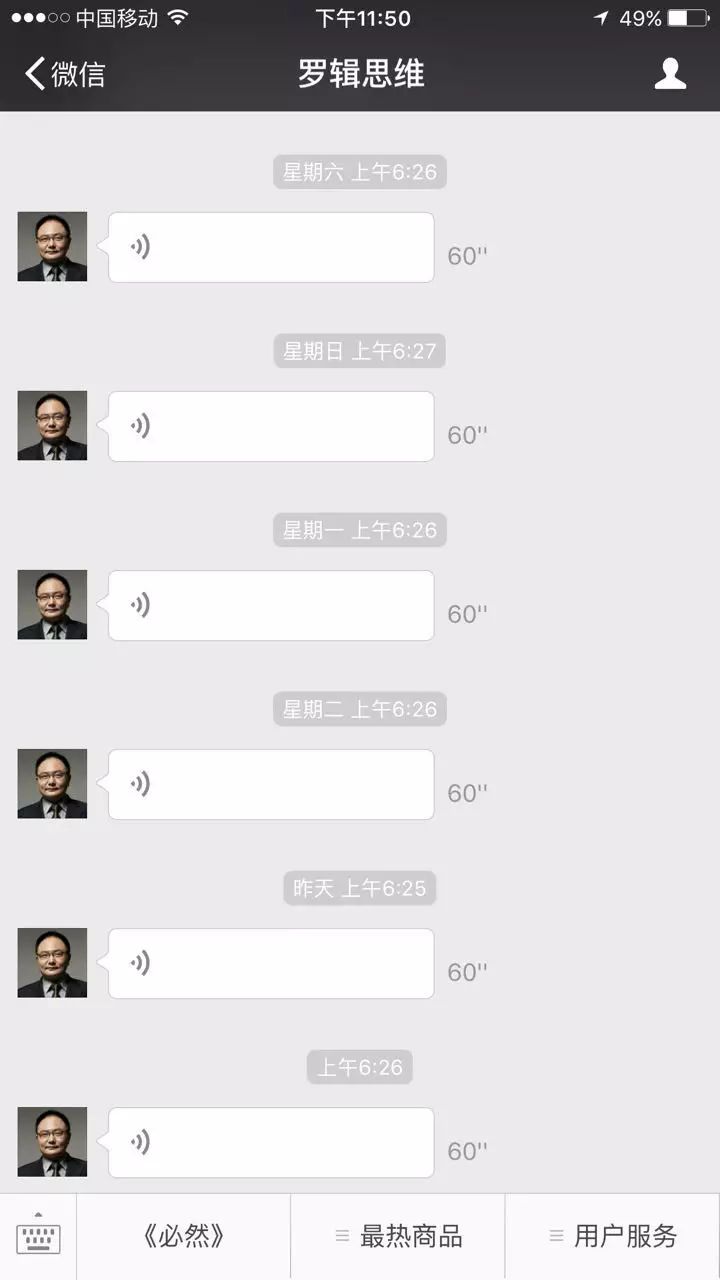Image resolution: width=720 pixels, height=1280 pixels.
Task: Play the voice message from 星期六 上午6:26
Action: point(271,247)
